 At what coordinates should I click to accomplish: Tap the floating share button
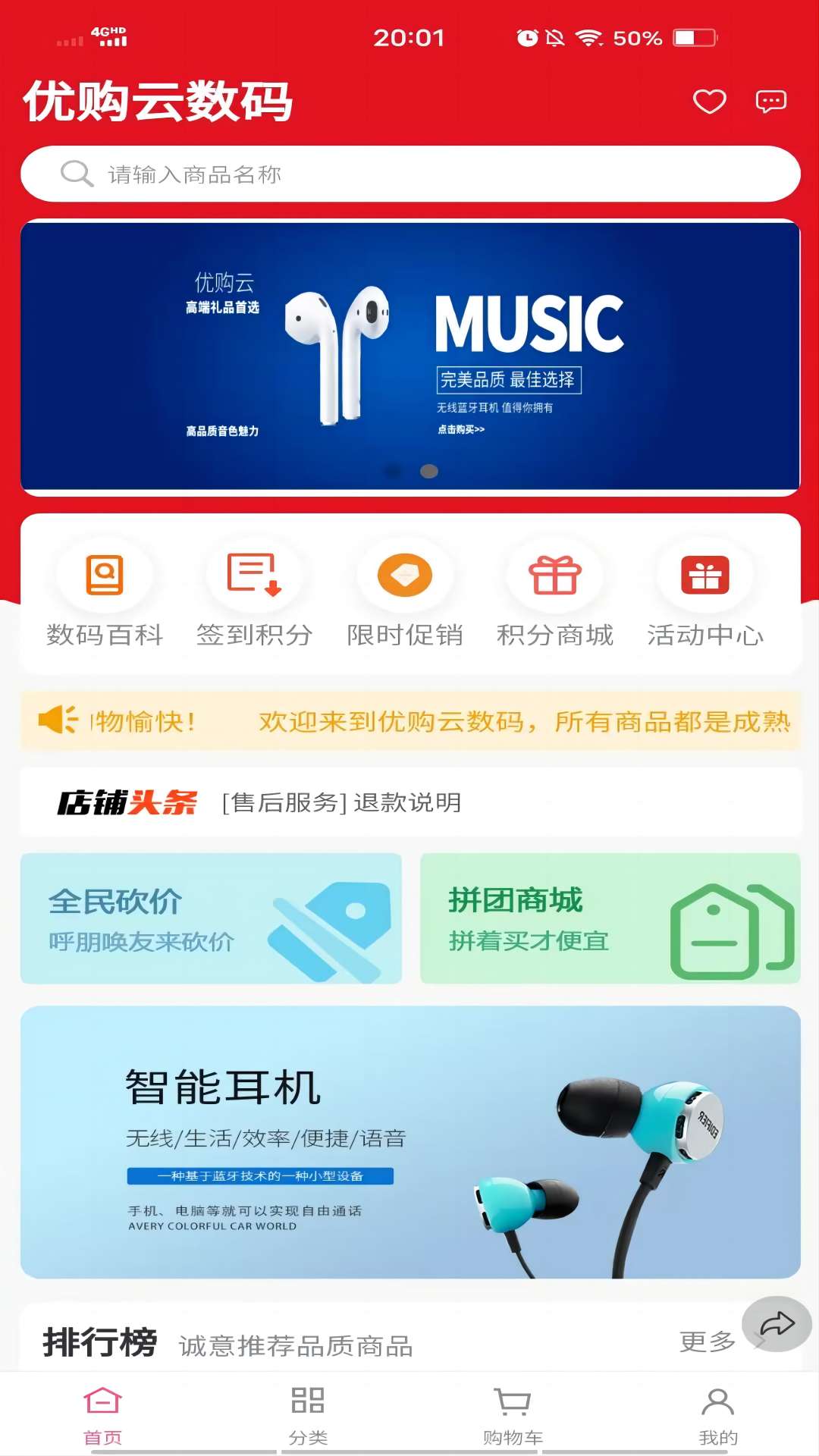click(777, 1324)
